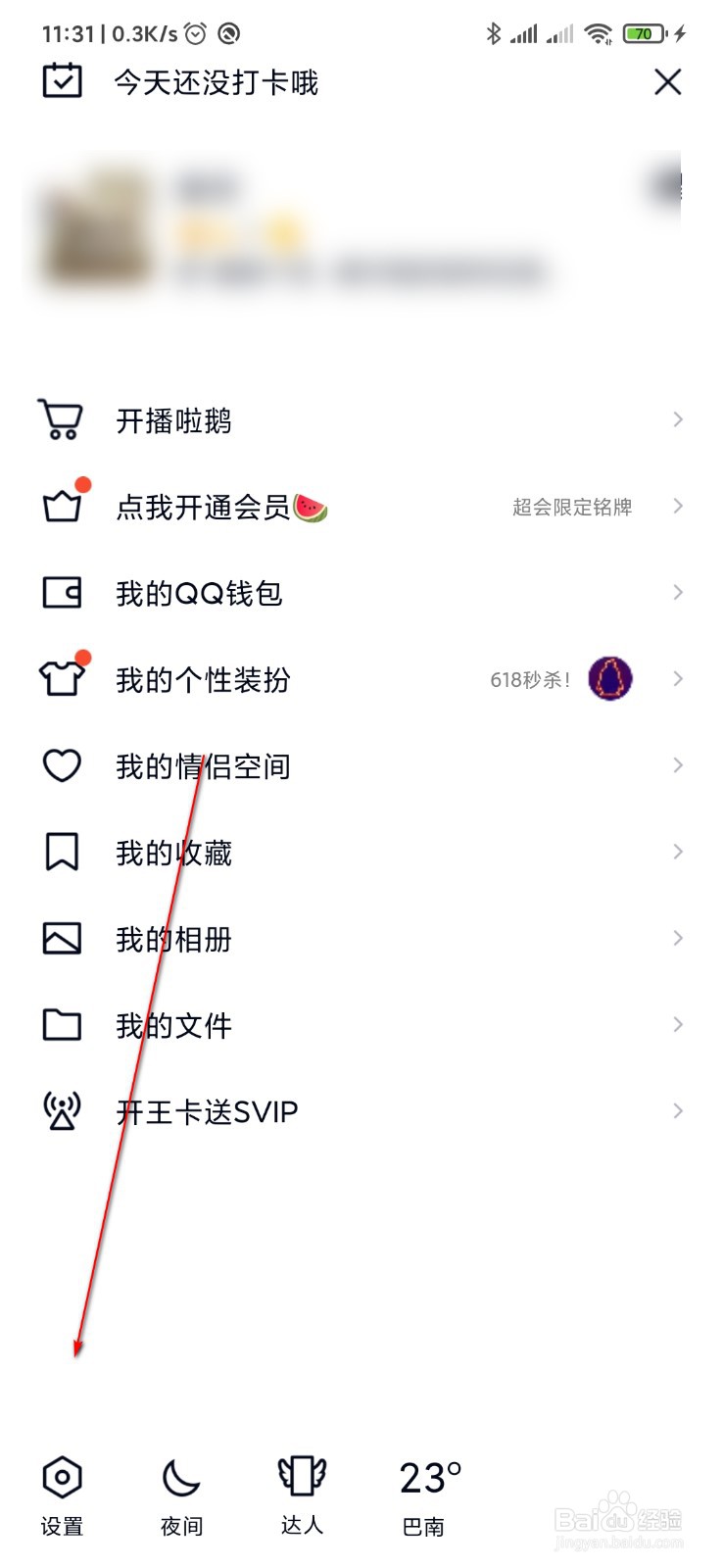Click the QQ wallet icon
Screen dimensions: 723x1568
tap(61, 592)
